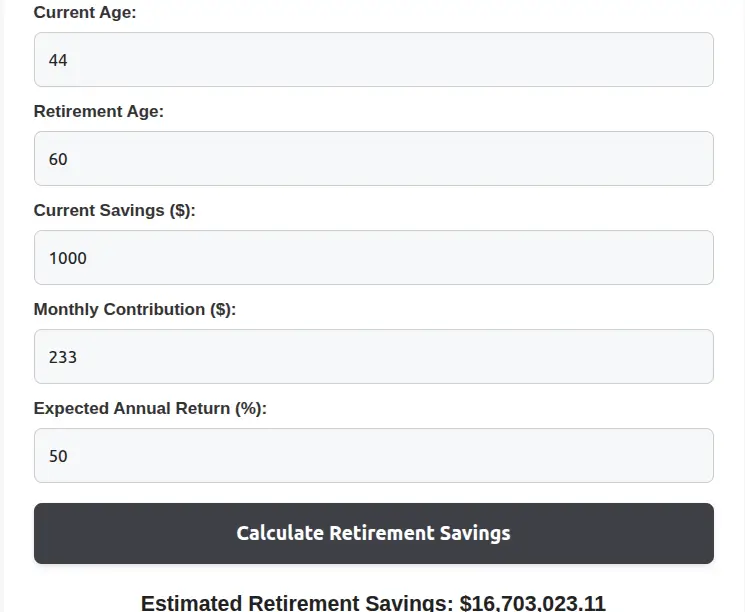
Task: Tap the Current Age field showing 44
Action: tap(373, 60)
